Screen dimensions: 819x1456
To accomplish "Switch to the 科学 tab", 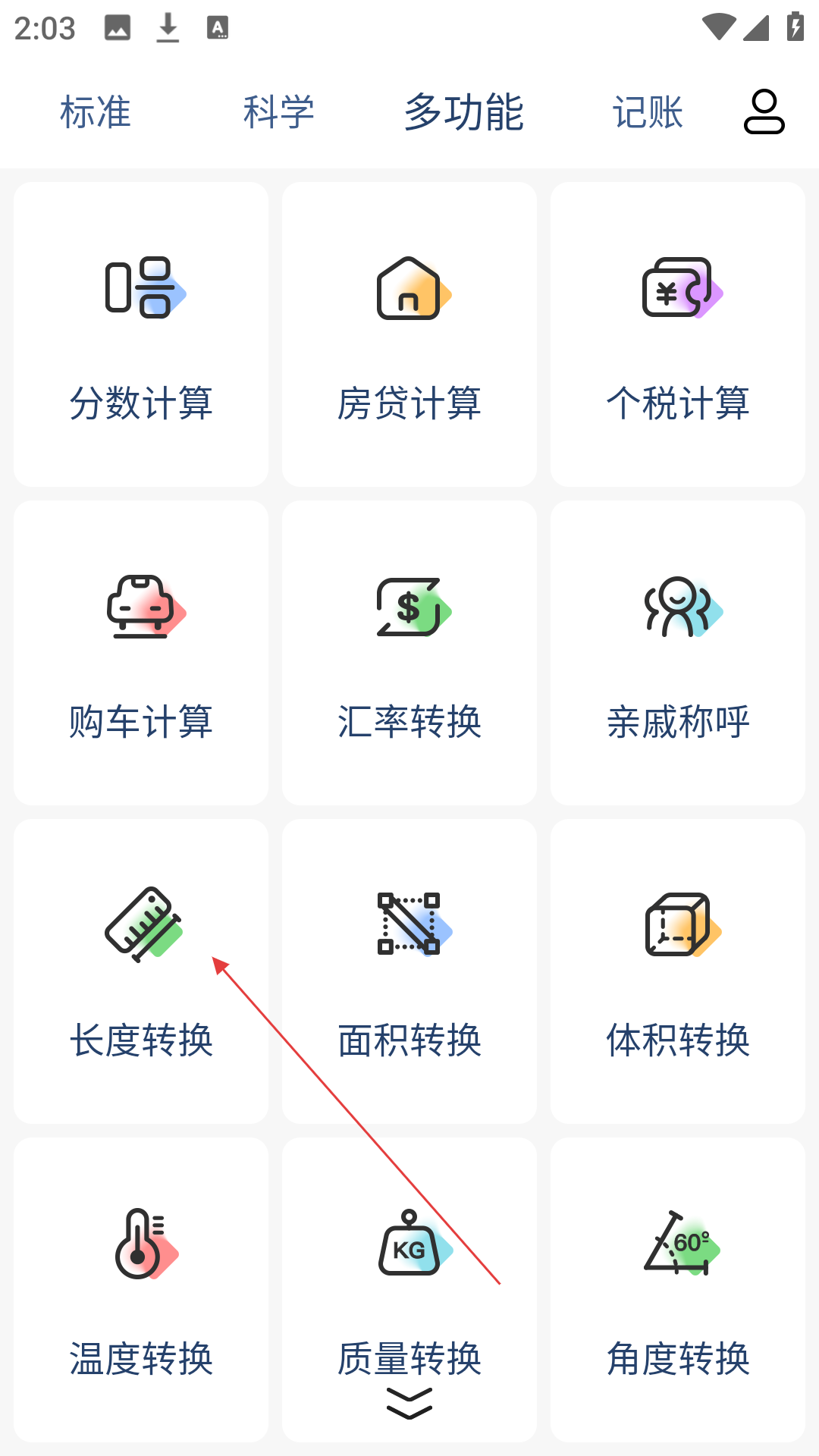I will (278, 112).
